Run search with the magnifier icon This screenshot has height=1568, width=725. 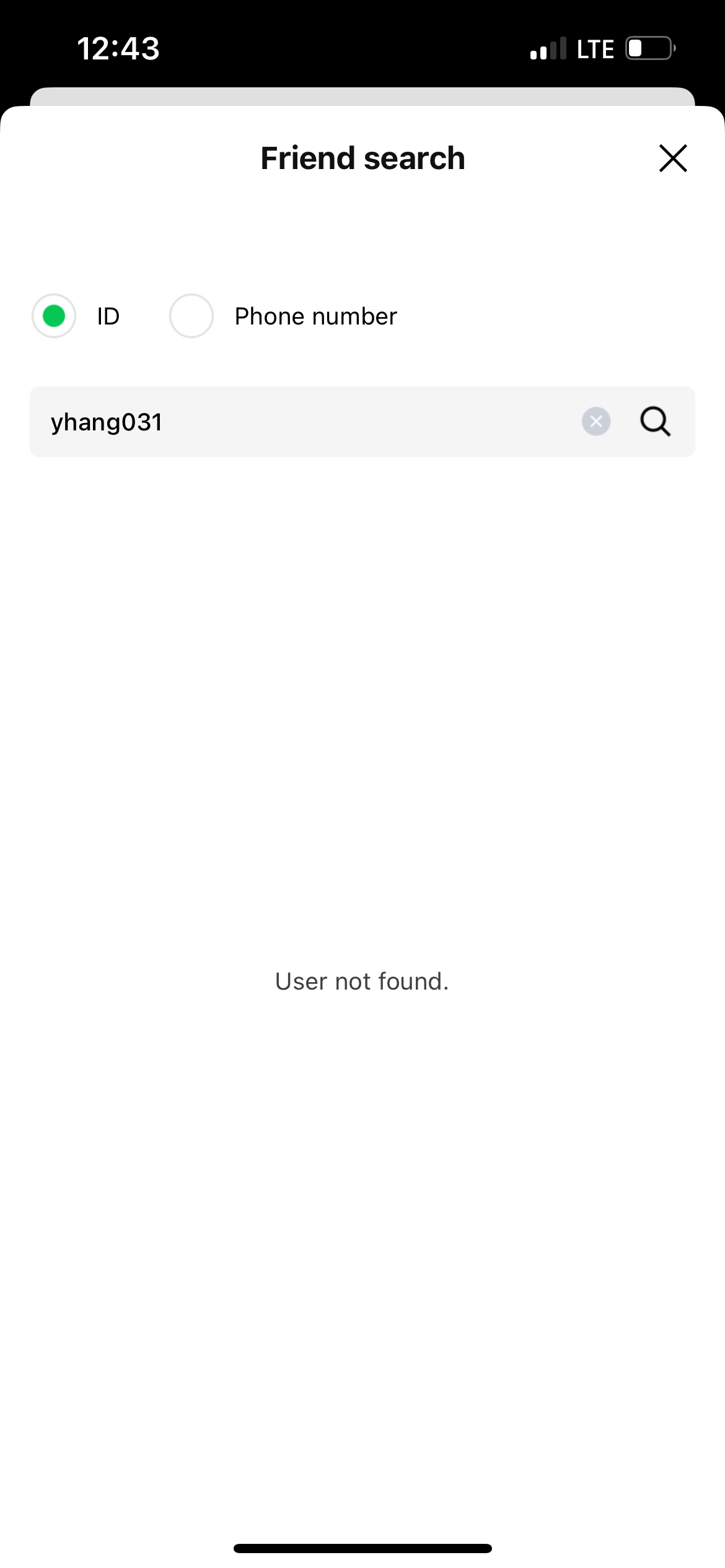[x=655, y=422]
